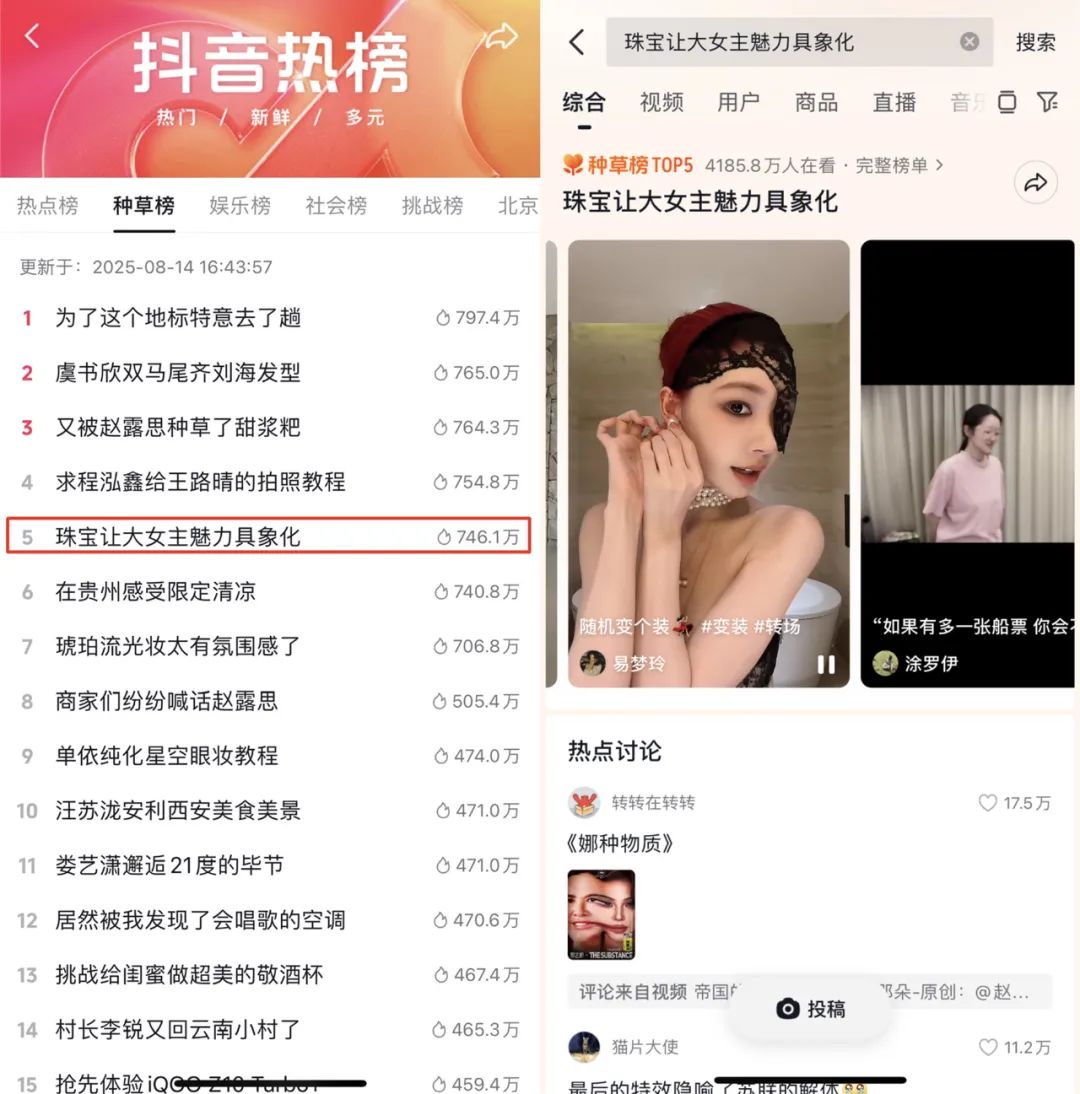Image resolution: width=1080 pixels, height=1094 pixels.
Task: Switch to the 视频 results tab
Action: [661, 102]
